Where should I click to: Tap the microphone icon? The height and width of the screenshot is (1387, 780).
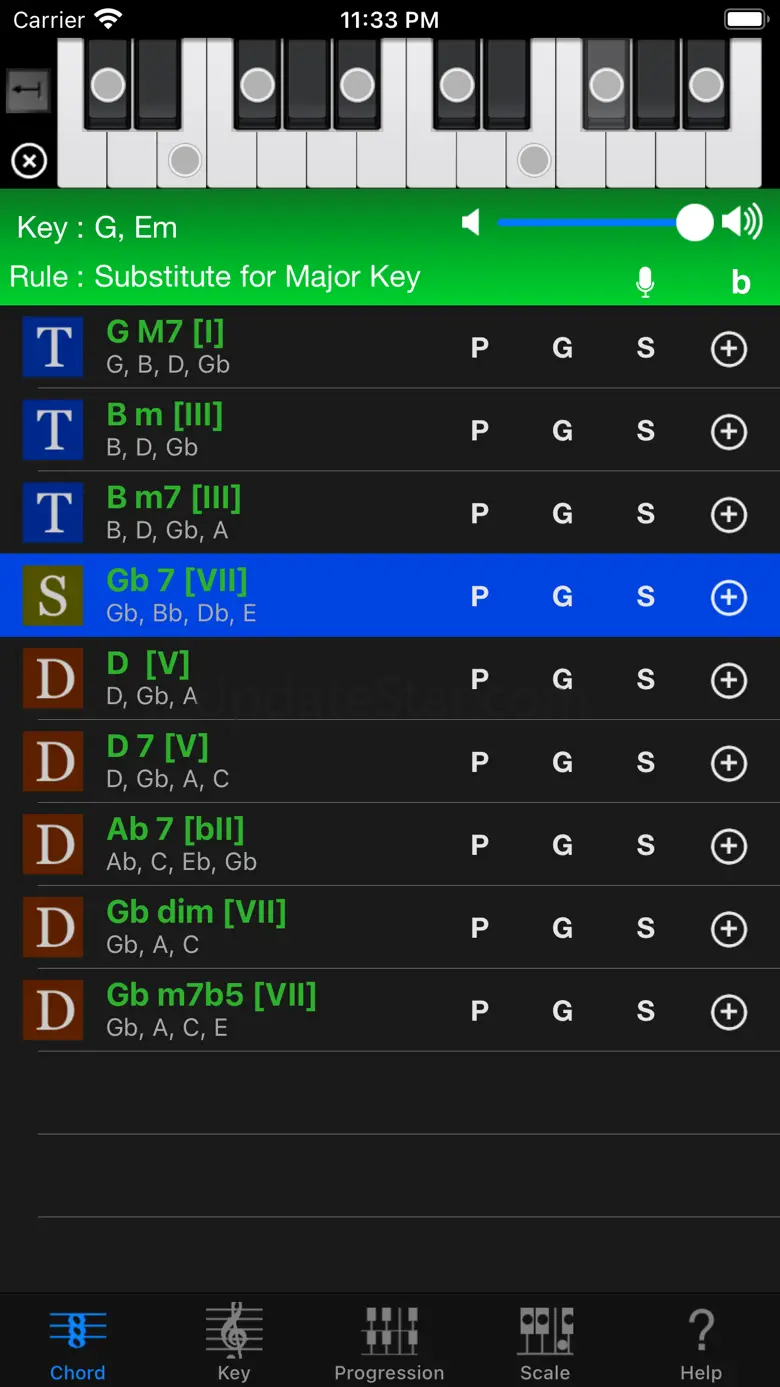click(x=645, y=283)
